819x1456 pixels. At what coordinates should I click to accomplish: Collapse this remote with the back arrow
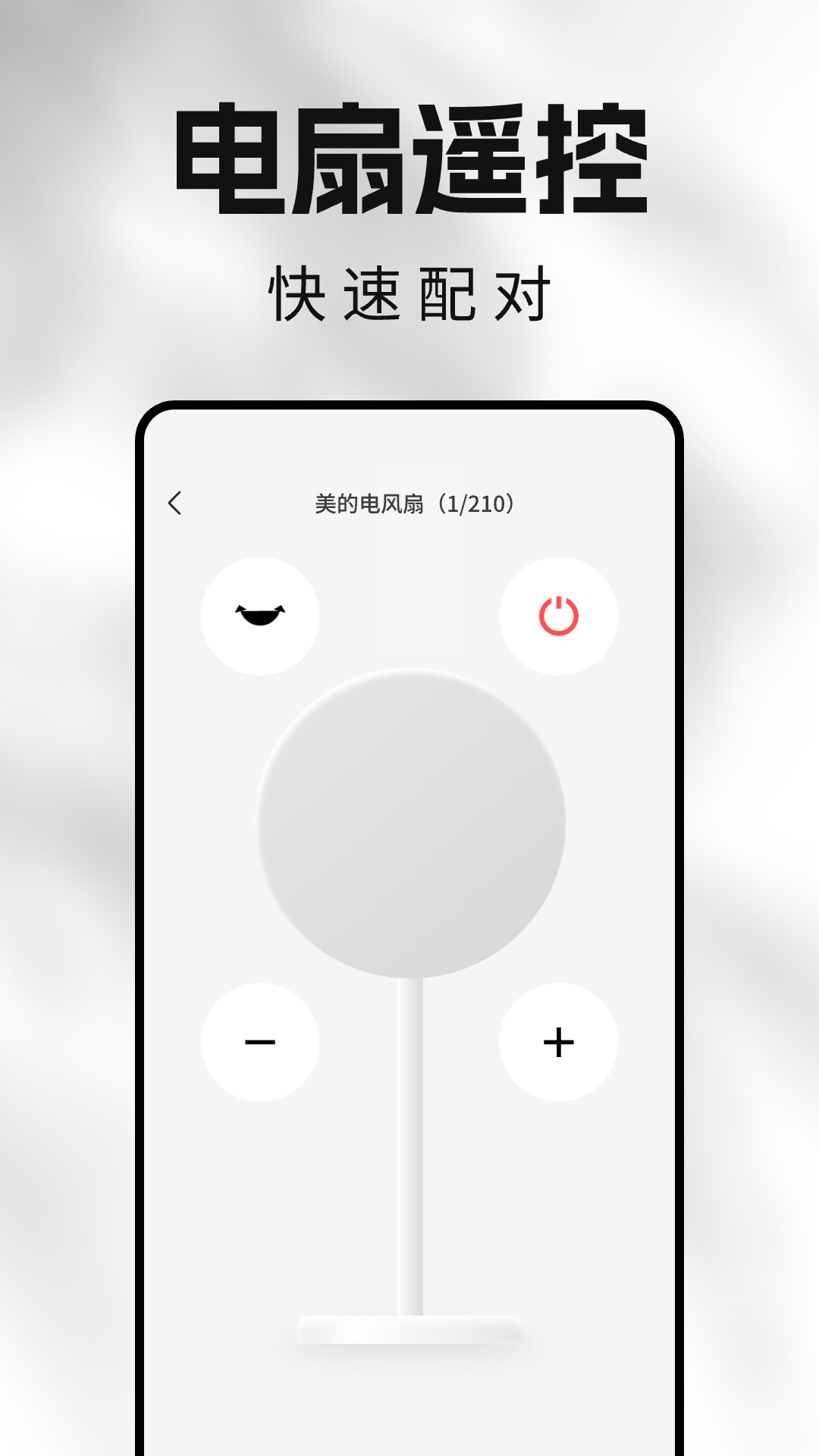(176, 502)
